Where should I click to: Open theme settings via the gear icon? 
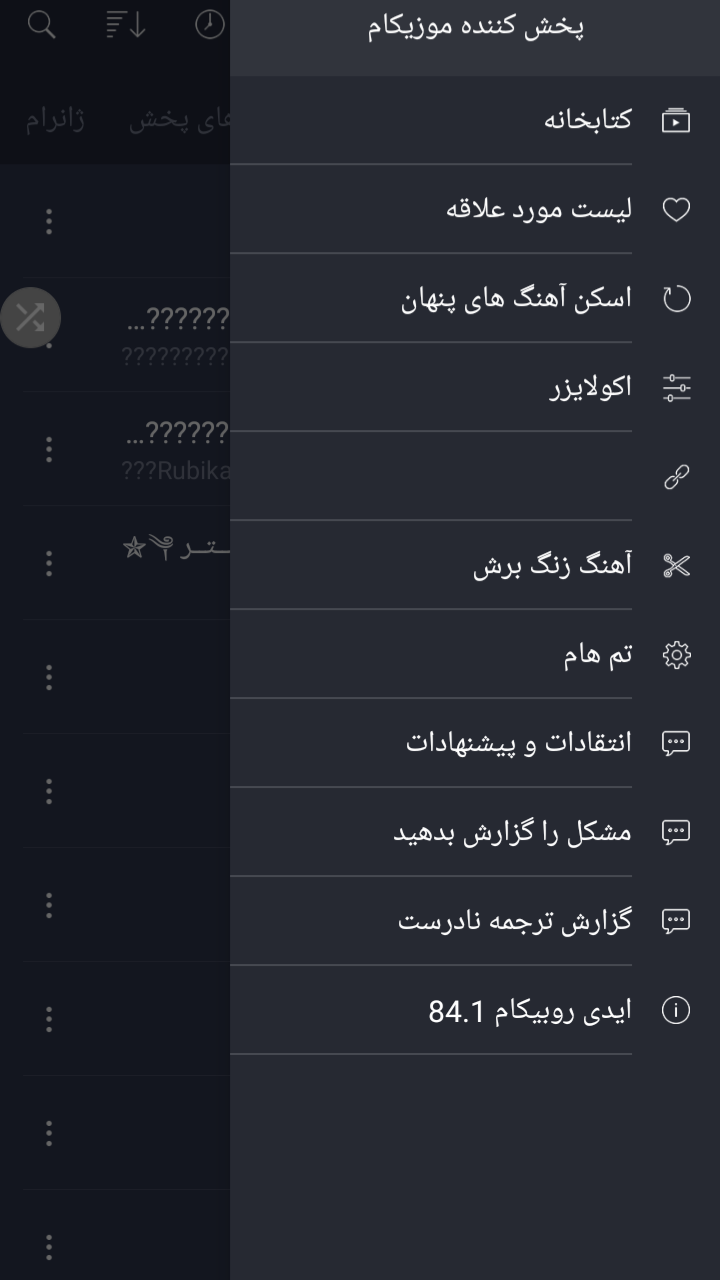click(677, 653)
